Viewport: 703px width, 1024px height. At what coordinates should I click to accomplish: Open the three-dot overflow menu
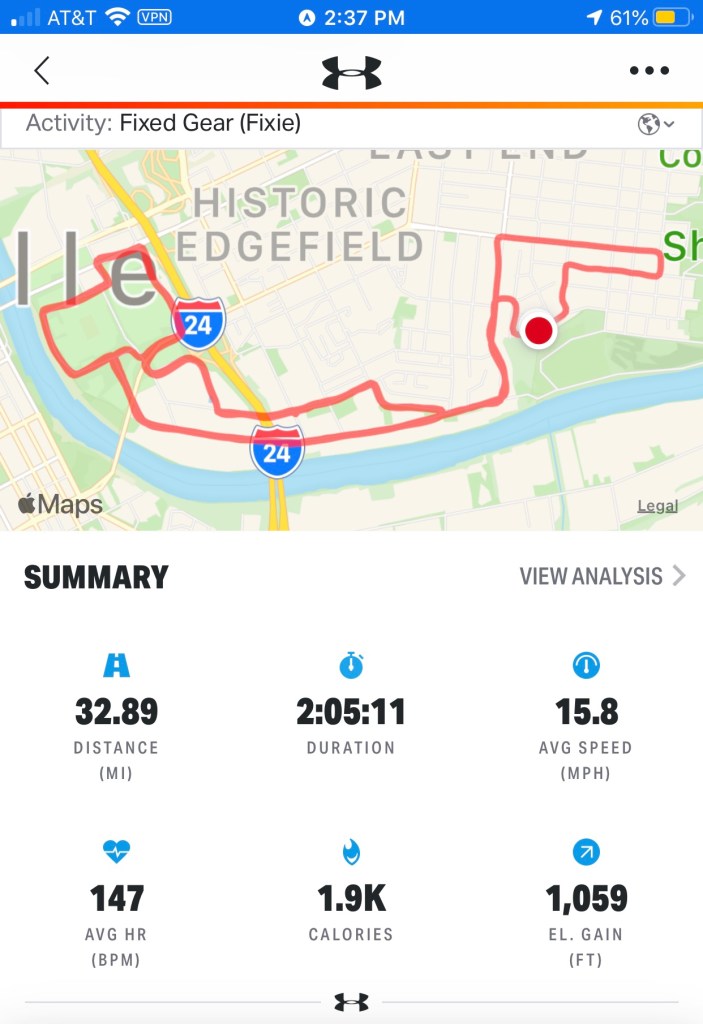(x=649, y=71)
